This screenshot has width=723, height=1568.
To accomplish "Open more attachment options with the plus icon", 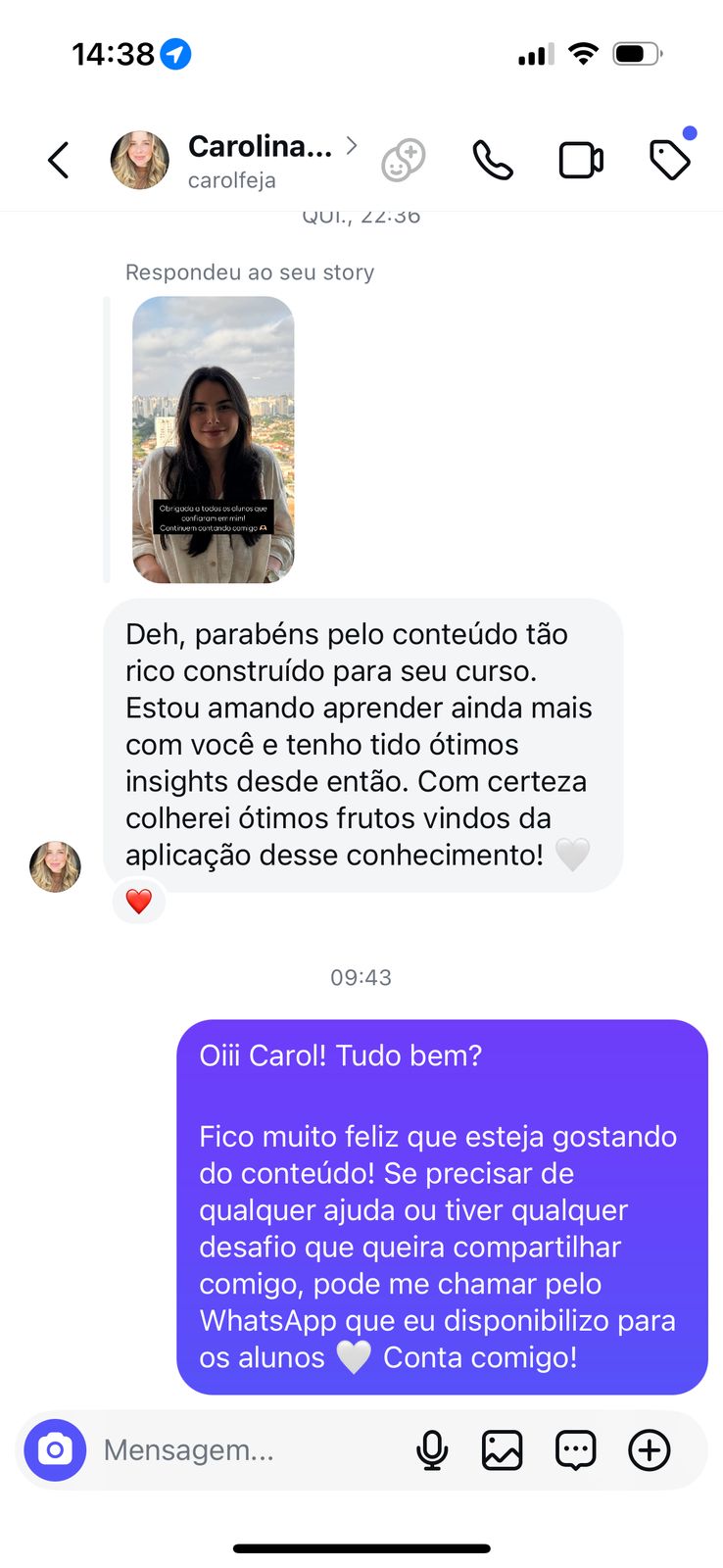I will coord(649,1450).
